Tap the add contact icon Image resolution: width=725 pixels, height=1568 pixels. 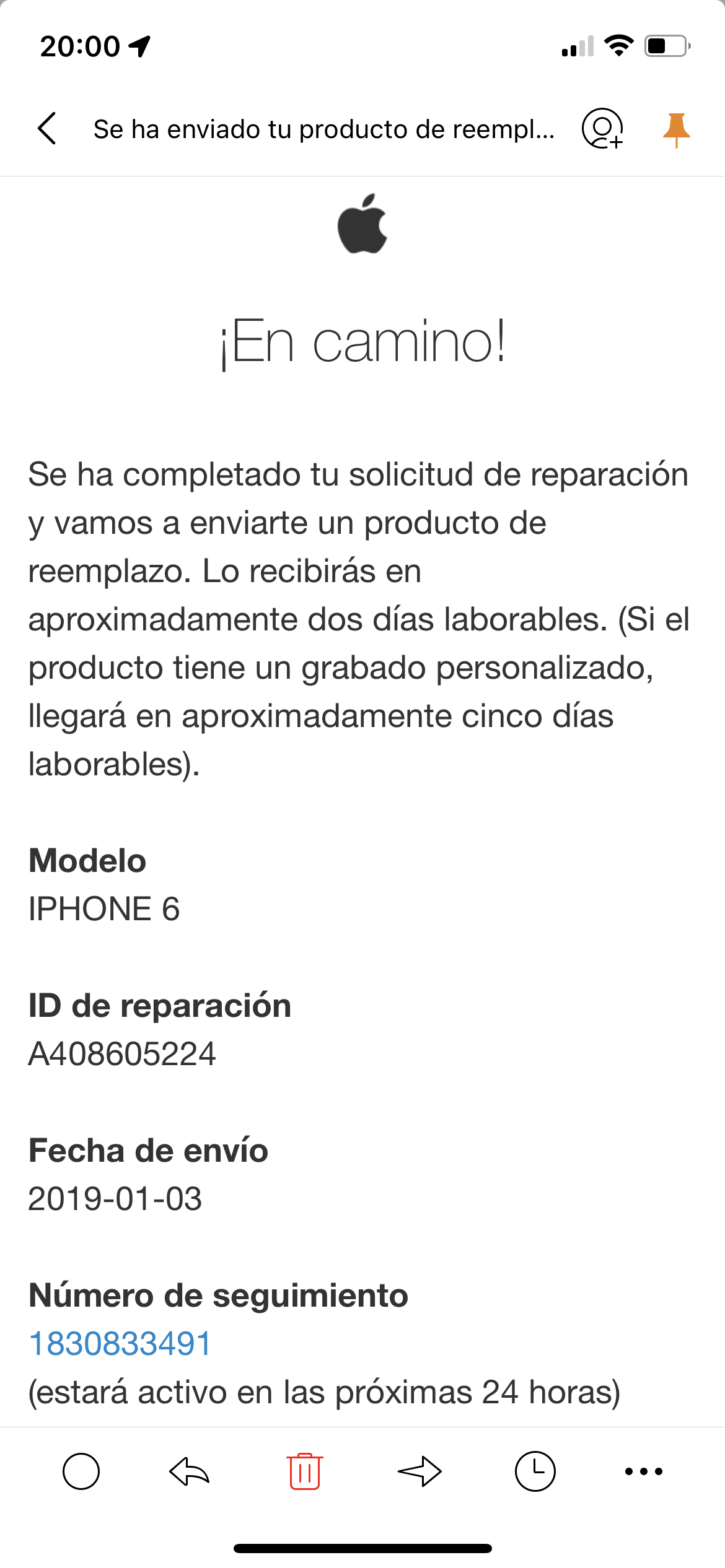coord(602,129)
